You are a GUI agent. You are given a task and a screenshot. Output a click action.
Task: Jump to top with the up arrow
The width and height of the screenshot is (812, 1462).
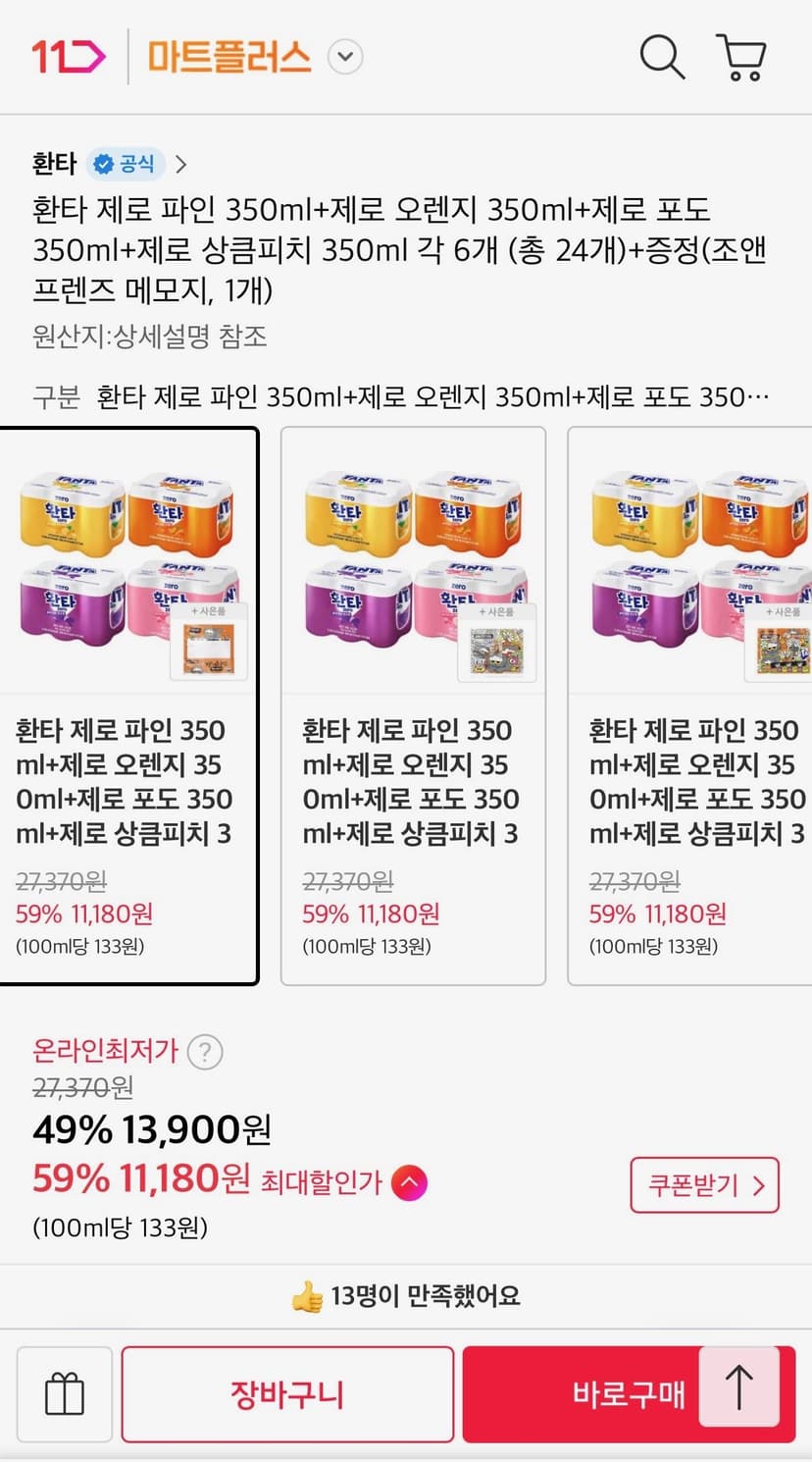pyautogui.click(x=738, y=1387)
